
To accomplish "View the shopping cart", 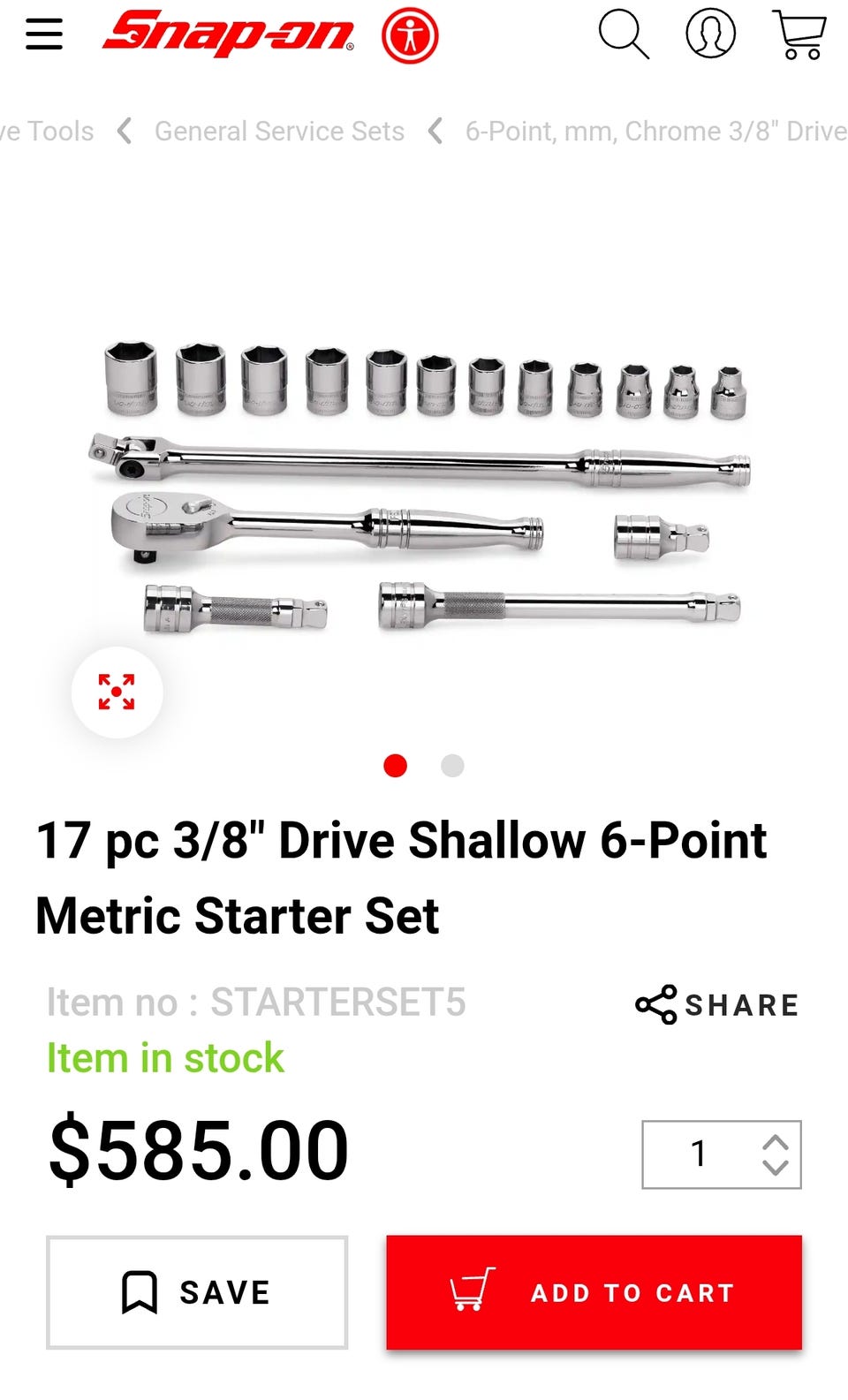I will (799, 34).
